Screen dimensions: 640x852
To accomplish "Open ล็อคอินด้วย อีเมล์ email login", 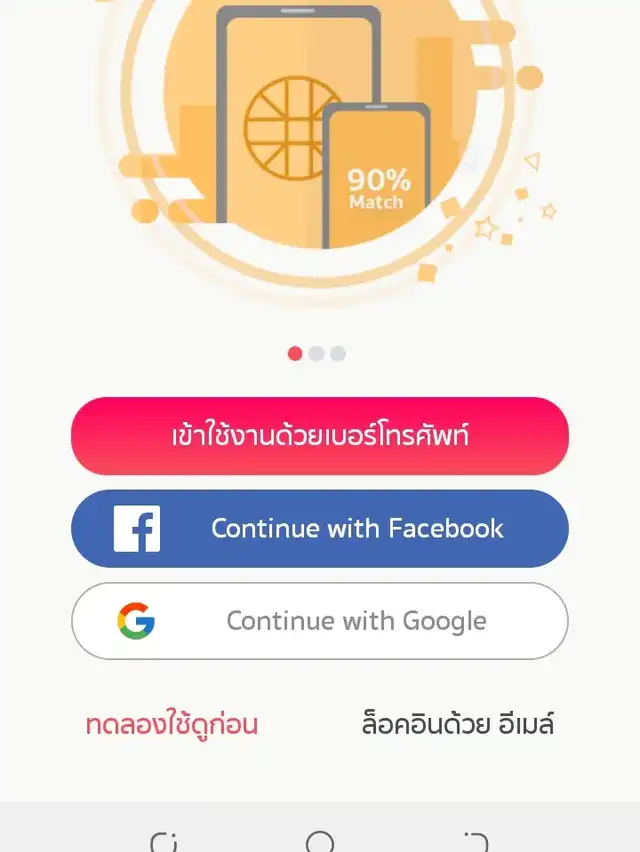I will [x=458, y=724].
